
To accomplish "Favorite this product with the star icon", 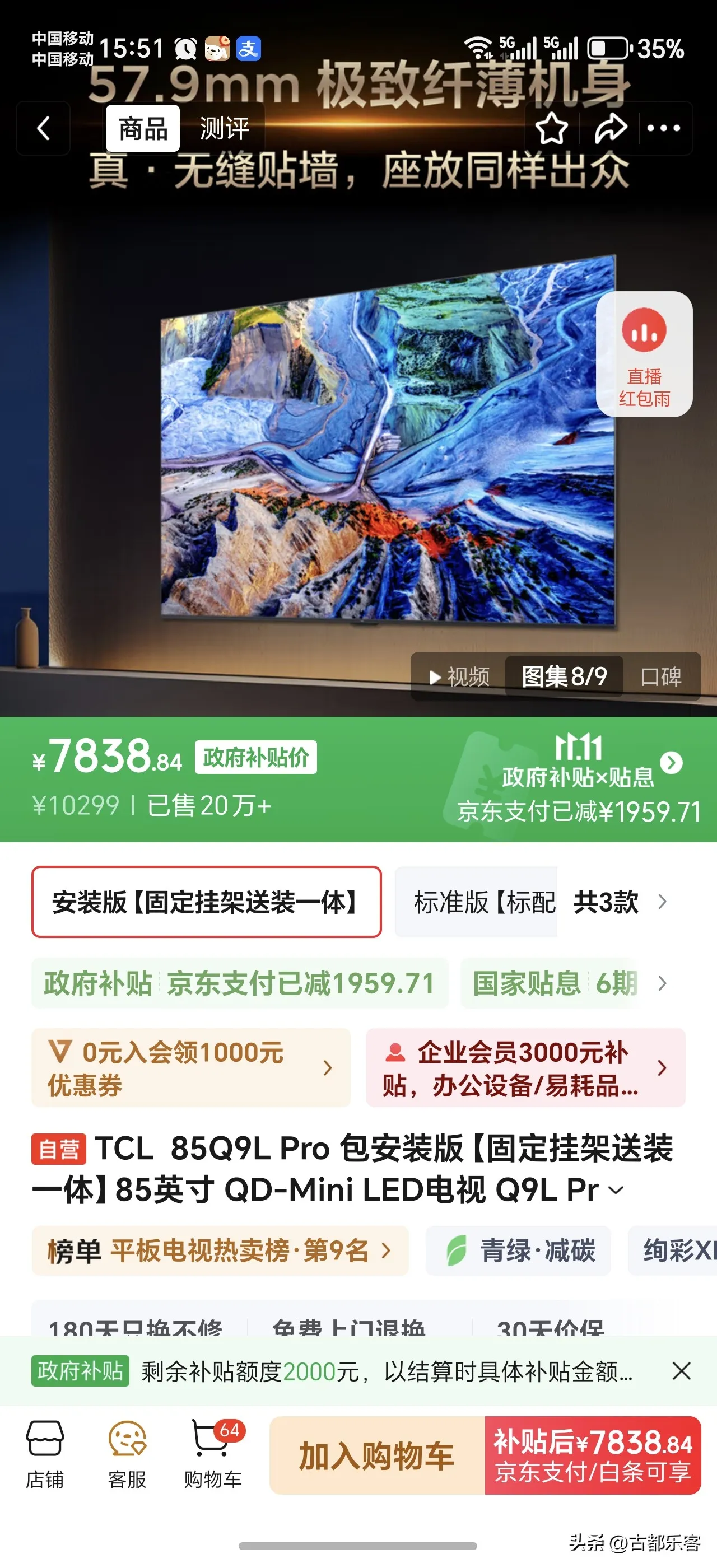I will pos(551,128).
